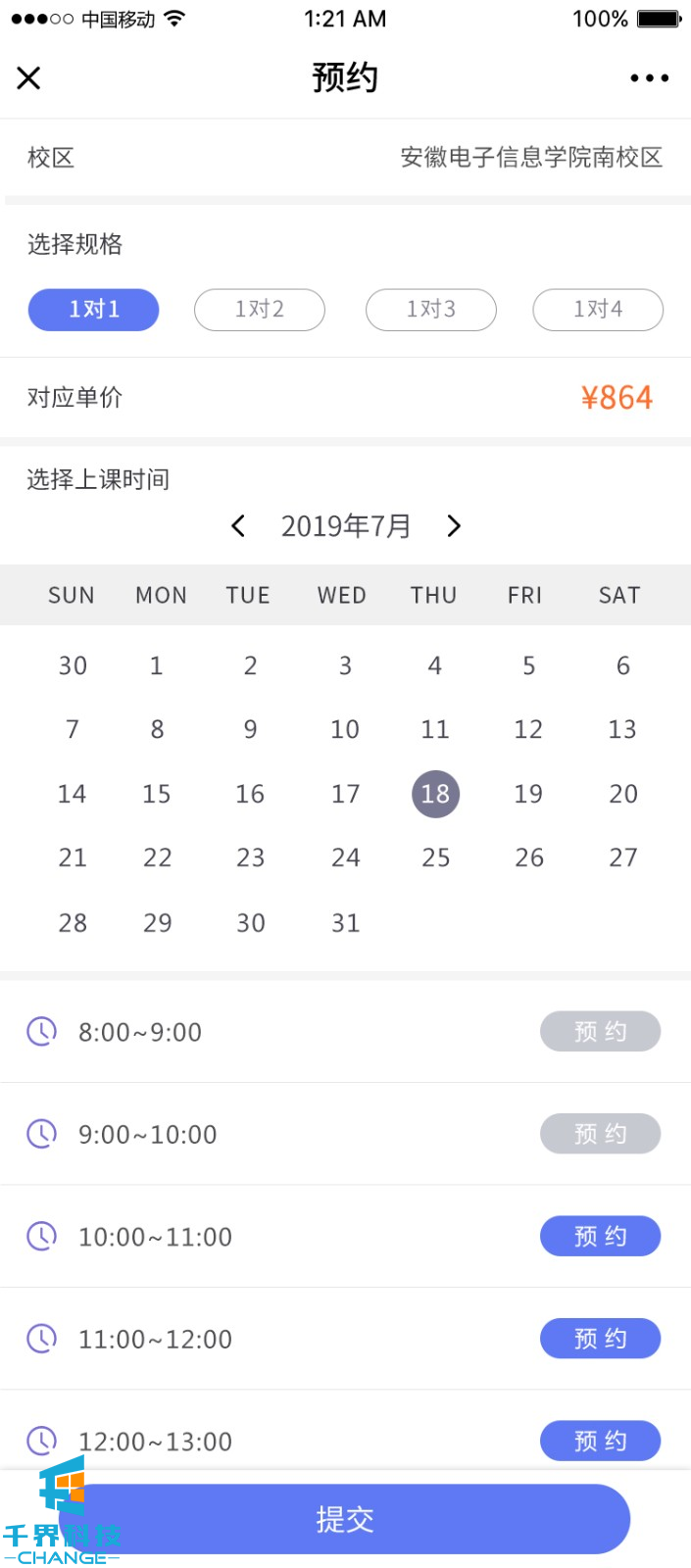The width and height of the screenshot is (691, 1568).
Task: Pick the 1对4 specification
Action: click(597, 310)
